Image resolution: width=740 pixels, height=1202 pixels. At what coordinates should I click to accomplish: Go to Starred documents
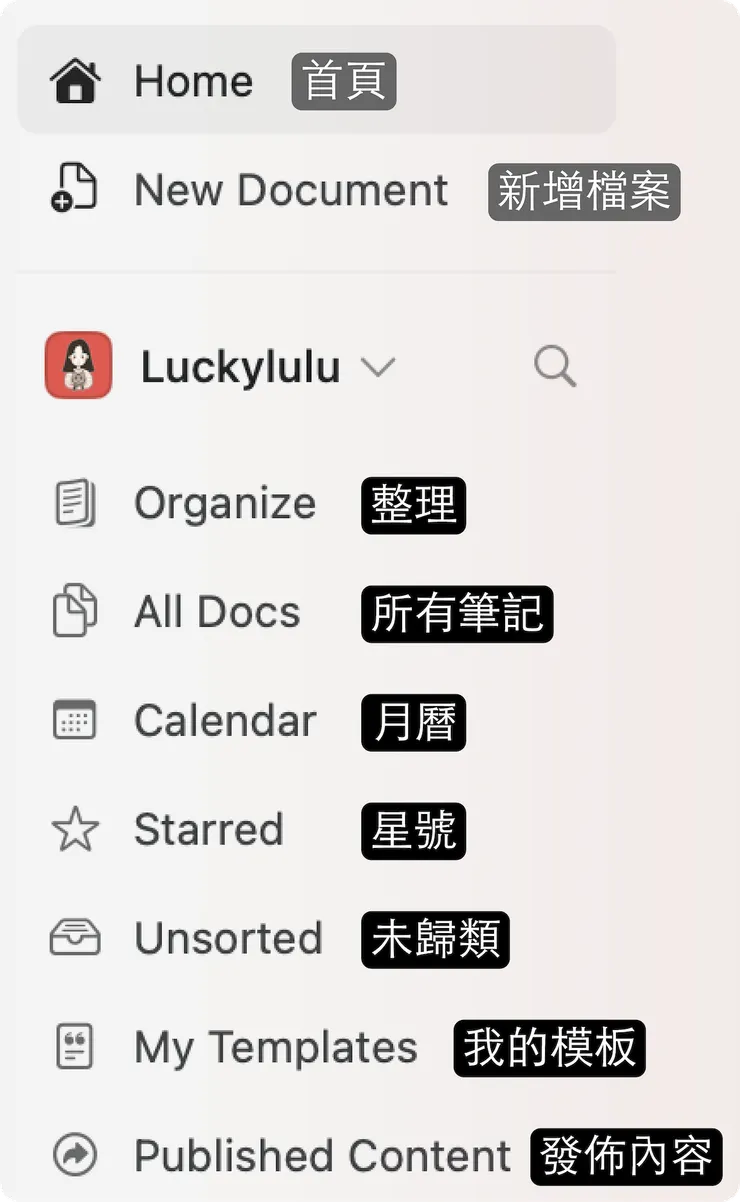[207, 829]
